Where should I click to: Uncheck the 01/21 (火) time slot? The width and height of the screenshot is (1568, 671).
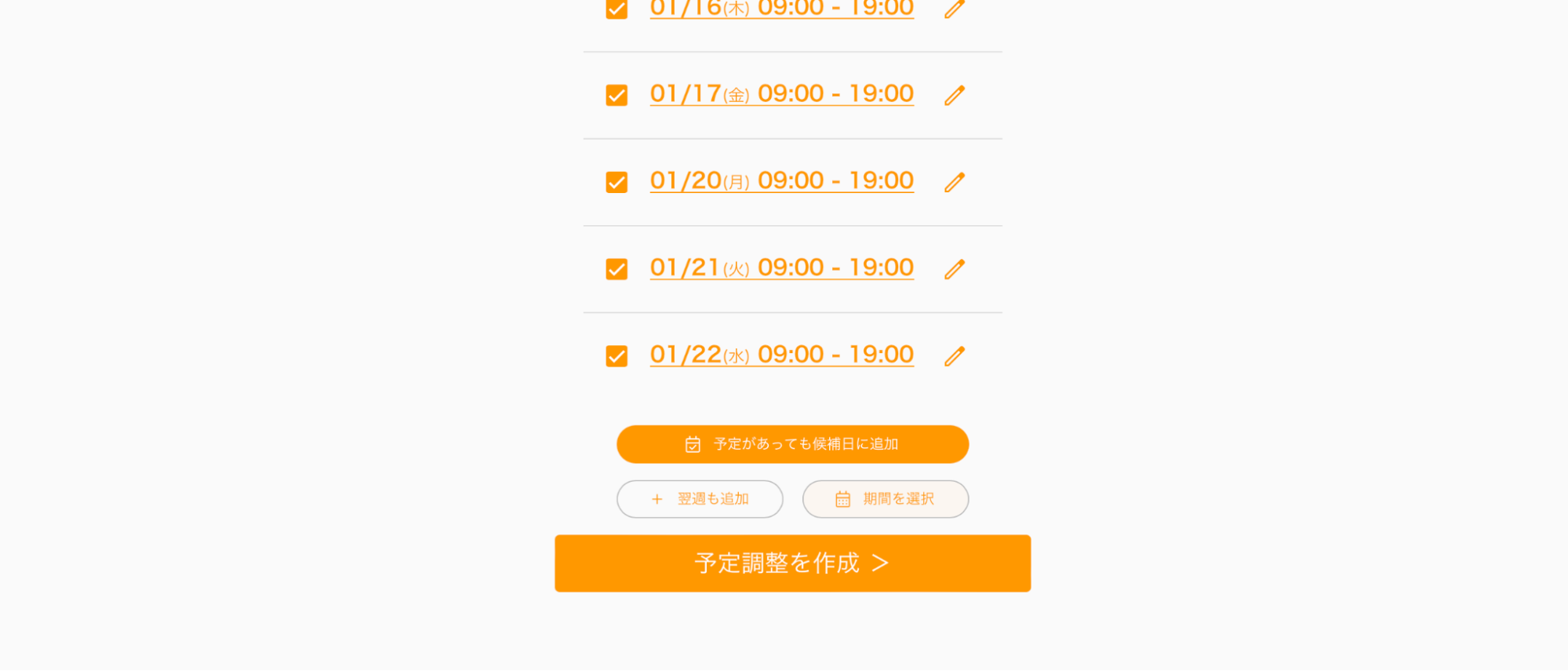tap(617, 270)
